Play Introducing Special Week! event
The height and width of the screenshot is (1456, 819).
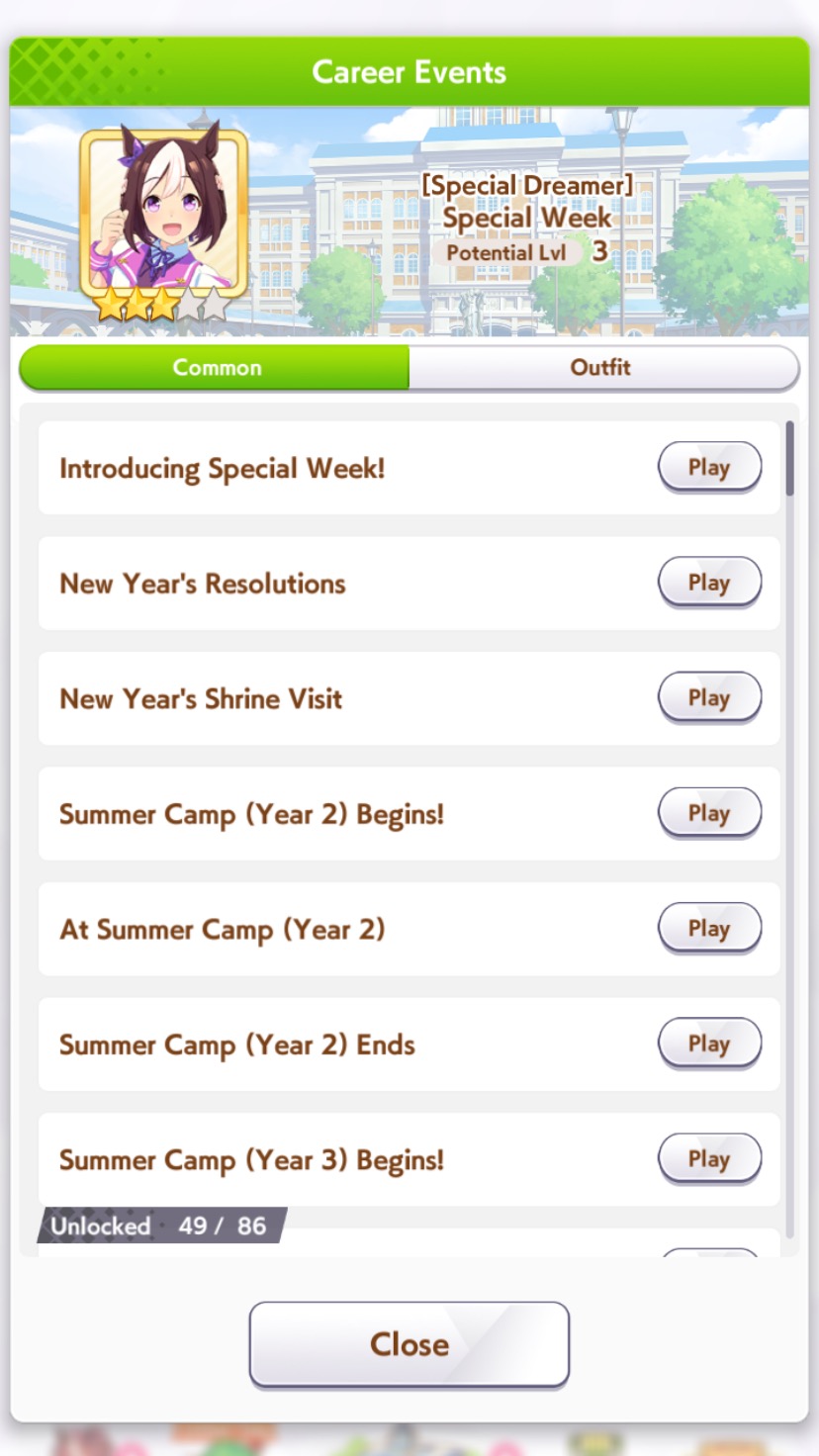click(x=709, y=467)
